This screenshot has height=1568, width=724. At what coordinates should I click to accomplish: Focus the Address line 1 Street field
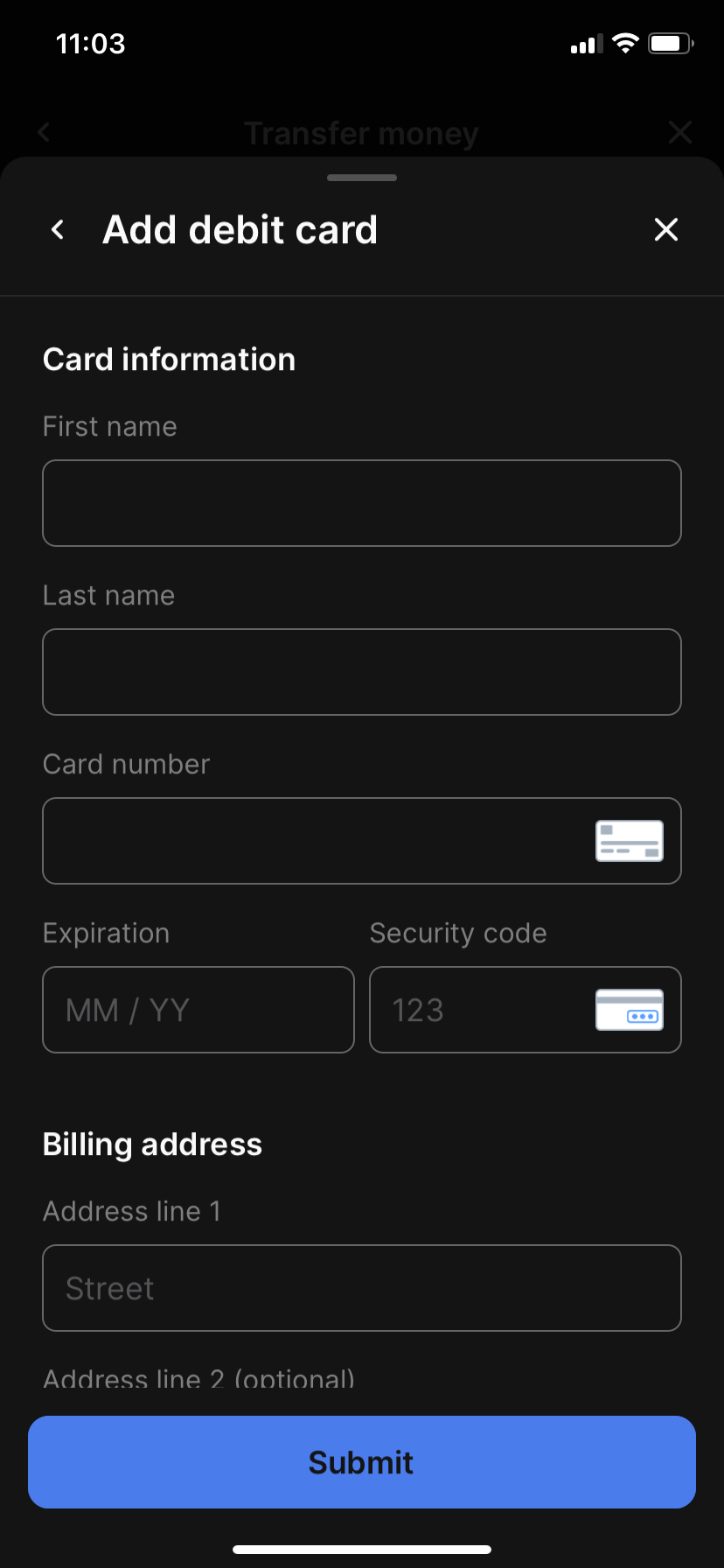362,1288
